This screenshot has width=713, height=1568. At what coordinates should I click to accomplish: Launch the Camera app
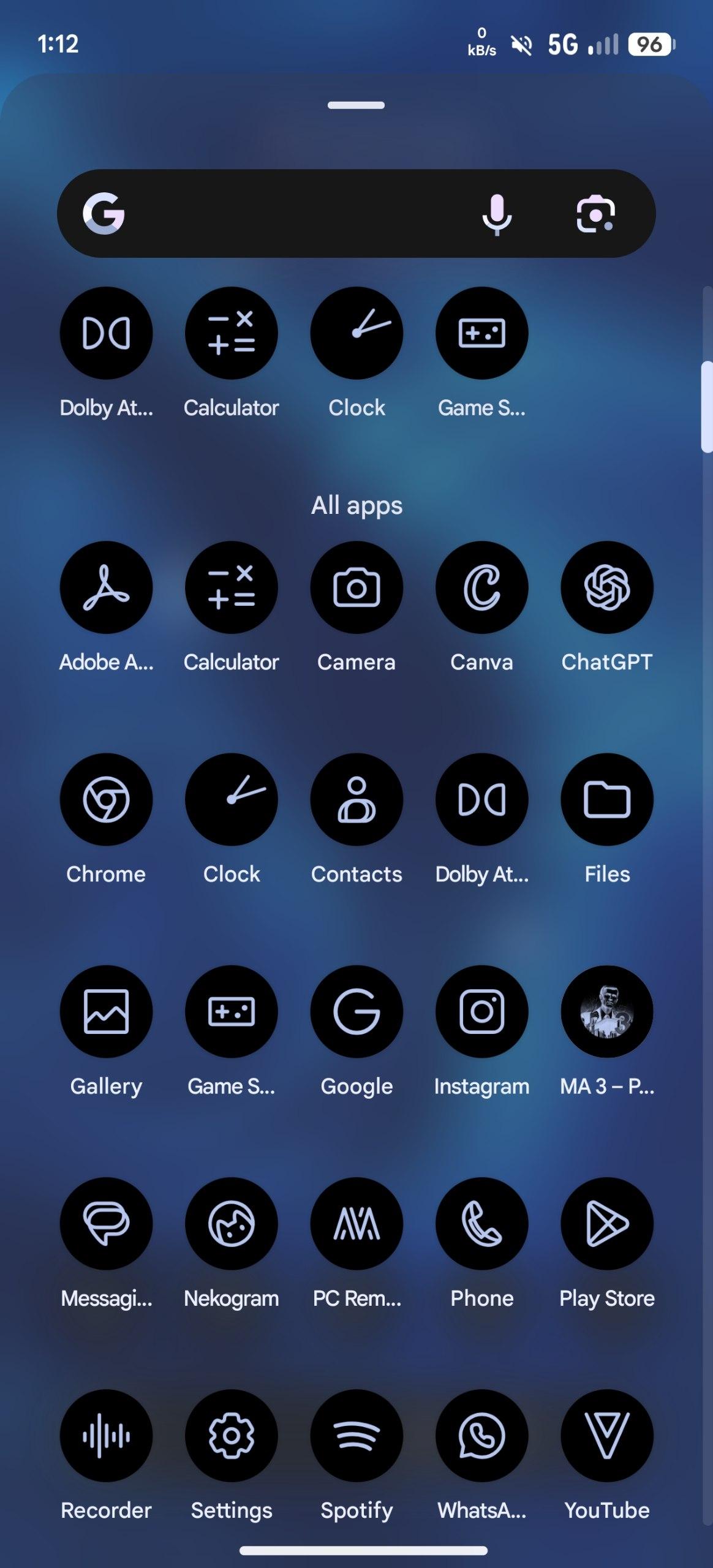[356, 587]
